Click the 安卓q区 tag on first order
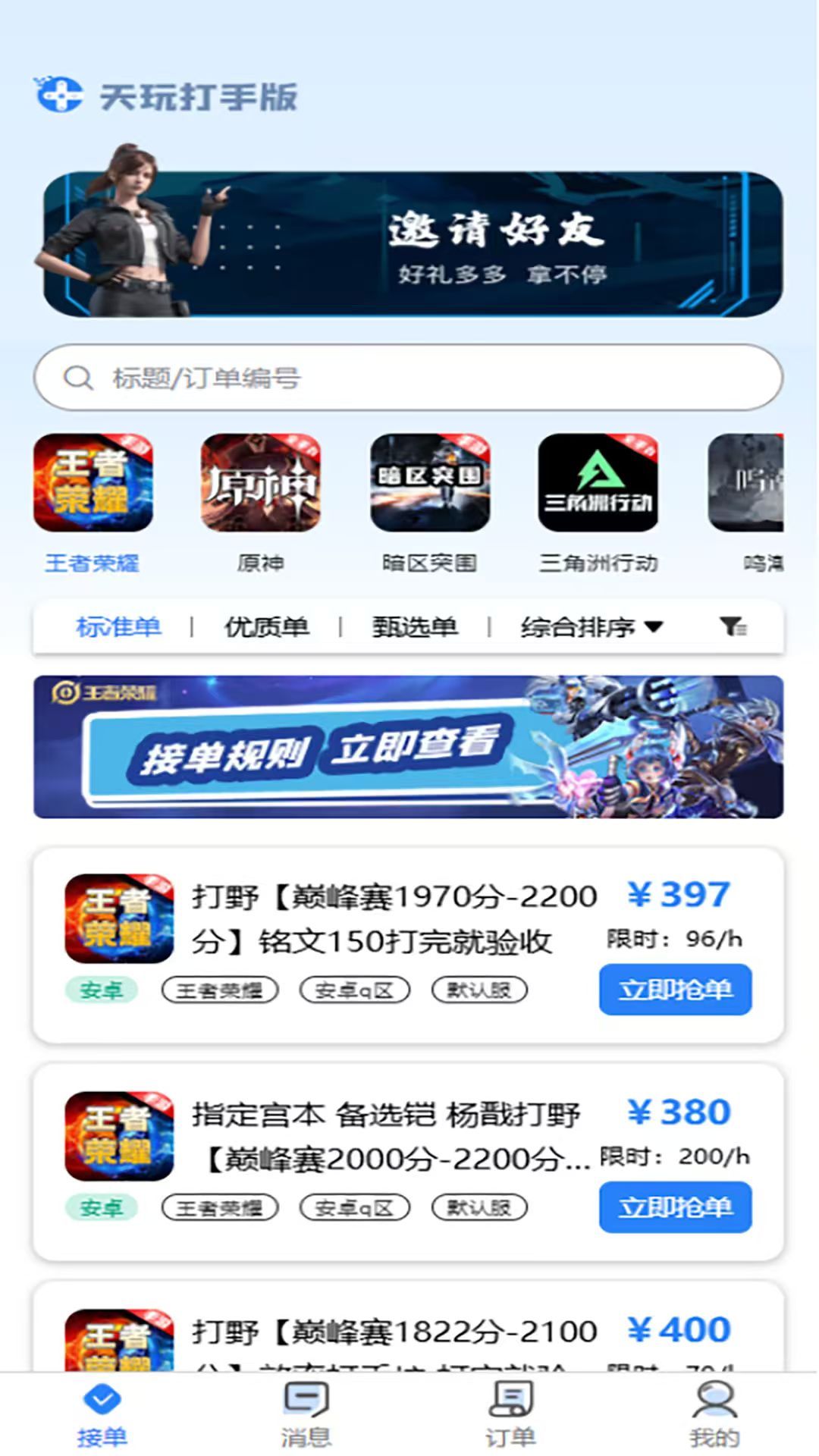819x1456 pixels. click(355, 990)
